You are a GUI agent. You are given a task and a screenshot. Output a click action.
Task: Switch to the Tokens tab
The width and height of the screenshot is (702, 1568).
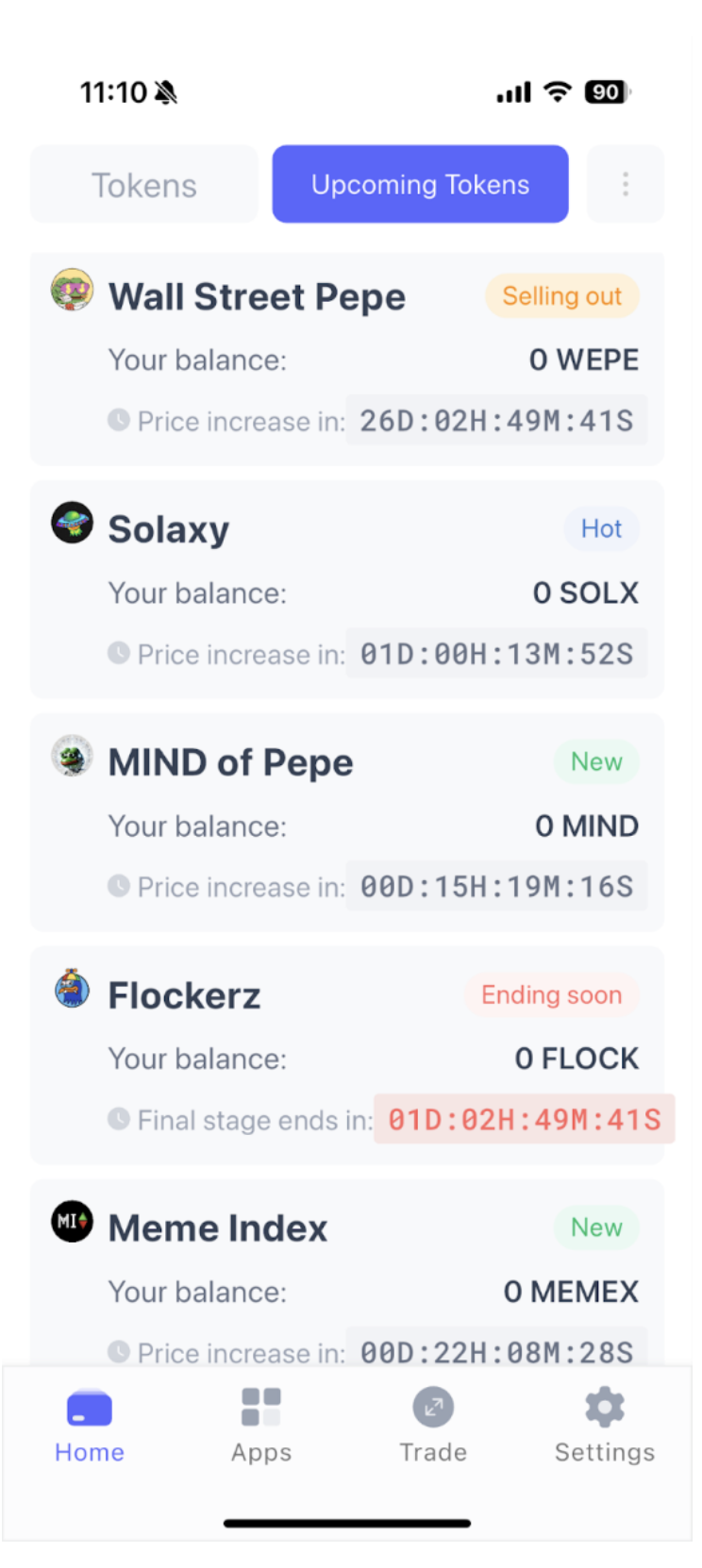(x=144, y=184)
